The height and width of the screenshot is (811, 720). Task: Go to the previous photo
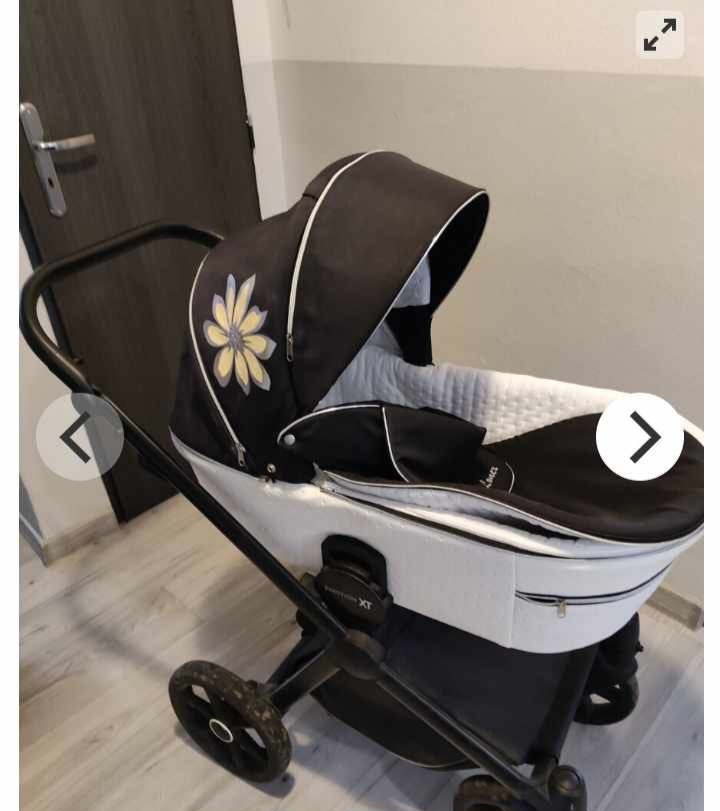click(79, 437)
